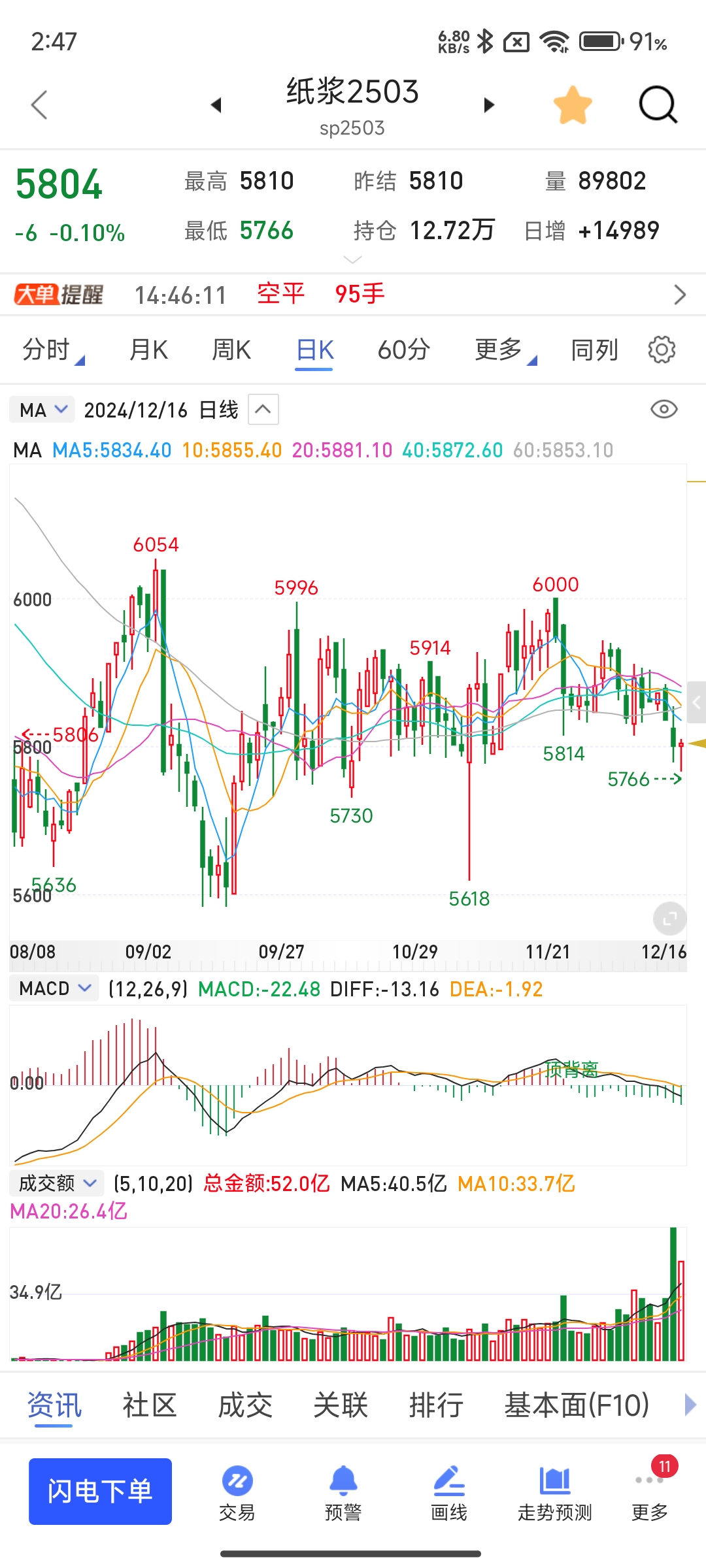Switch to the 60分 chart

pyautogui.click(x=403, y=350)
